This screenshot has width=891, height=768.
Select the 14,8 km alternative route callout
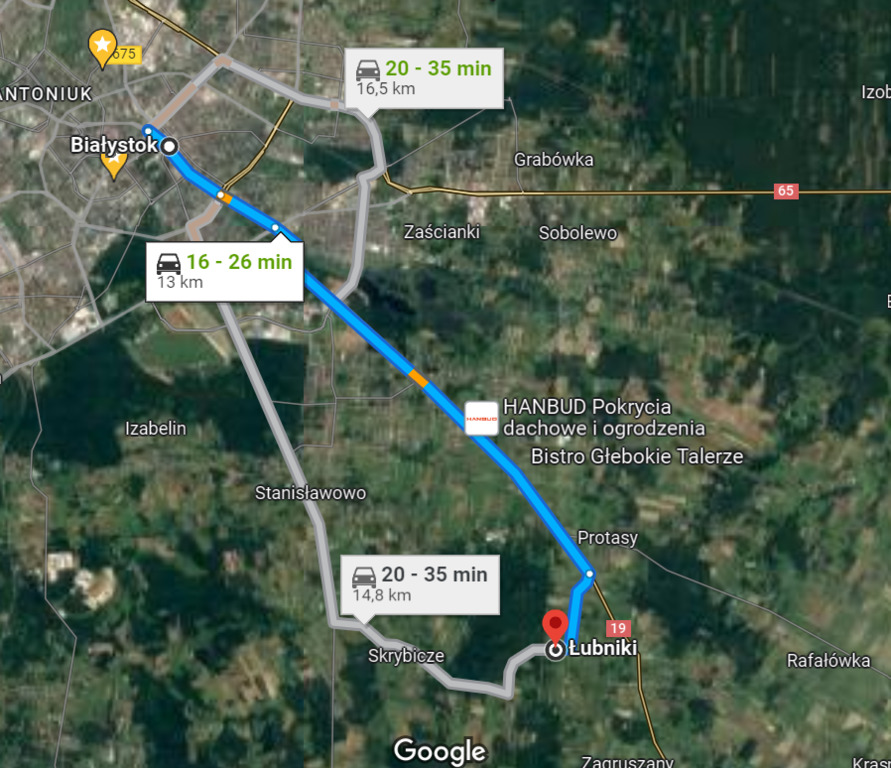tap(419, 584)
